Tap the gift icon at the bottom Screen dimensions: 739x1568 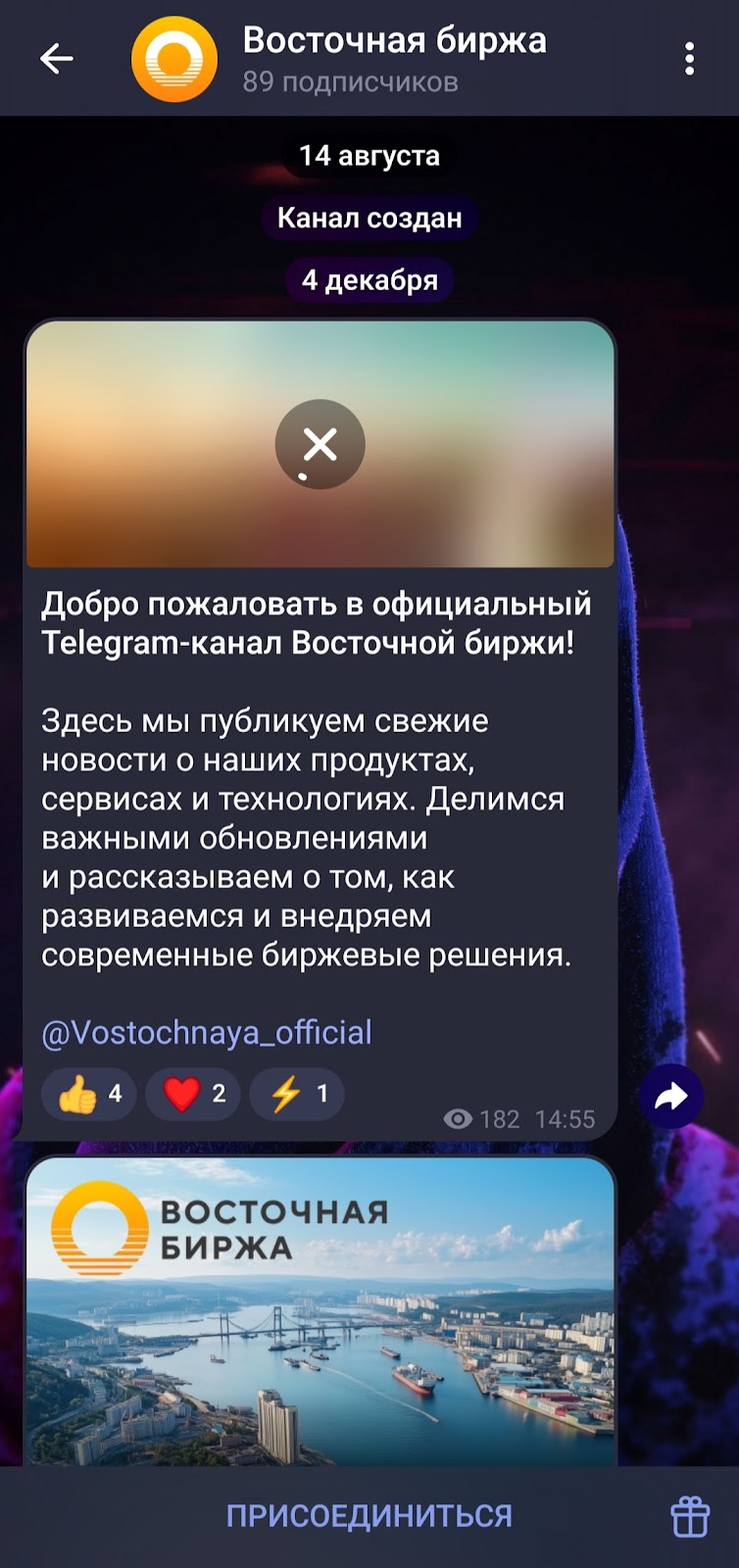690,1517
